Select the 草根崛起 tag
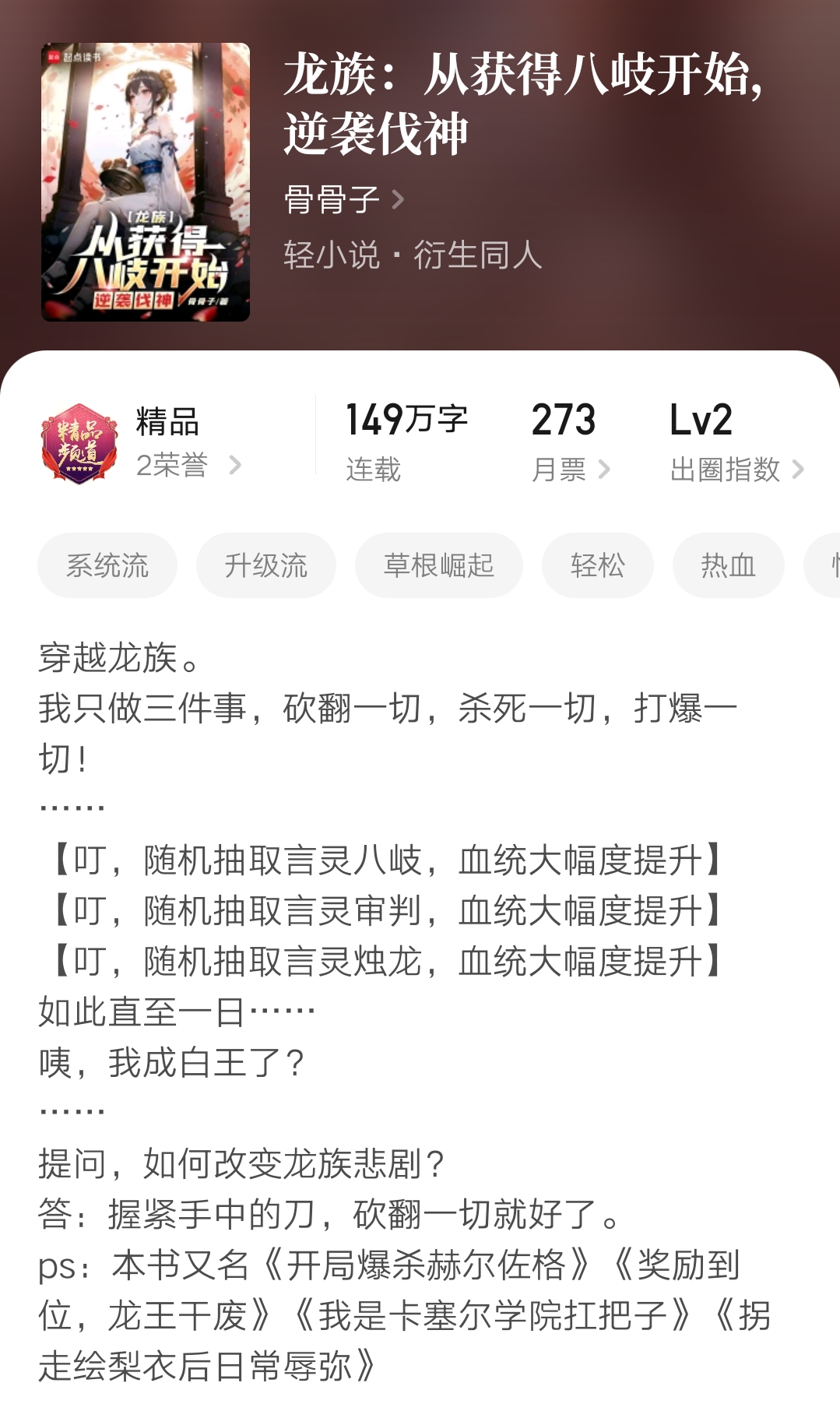The height and width of the screenshot is (1404, 840). (x=438, y=566)
